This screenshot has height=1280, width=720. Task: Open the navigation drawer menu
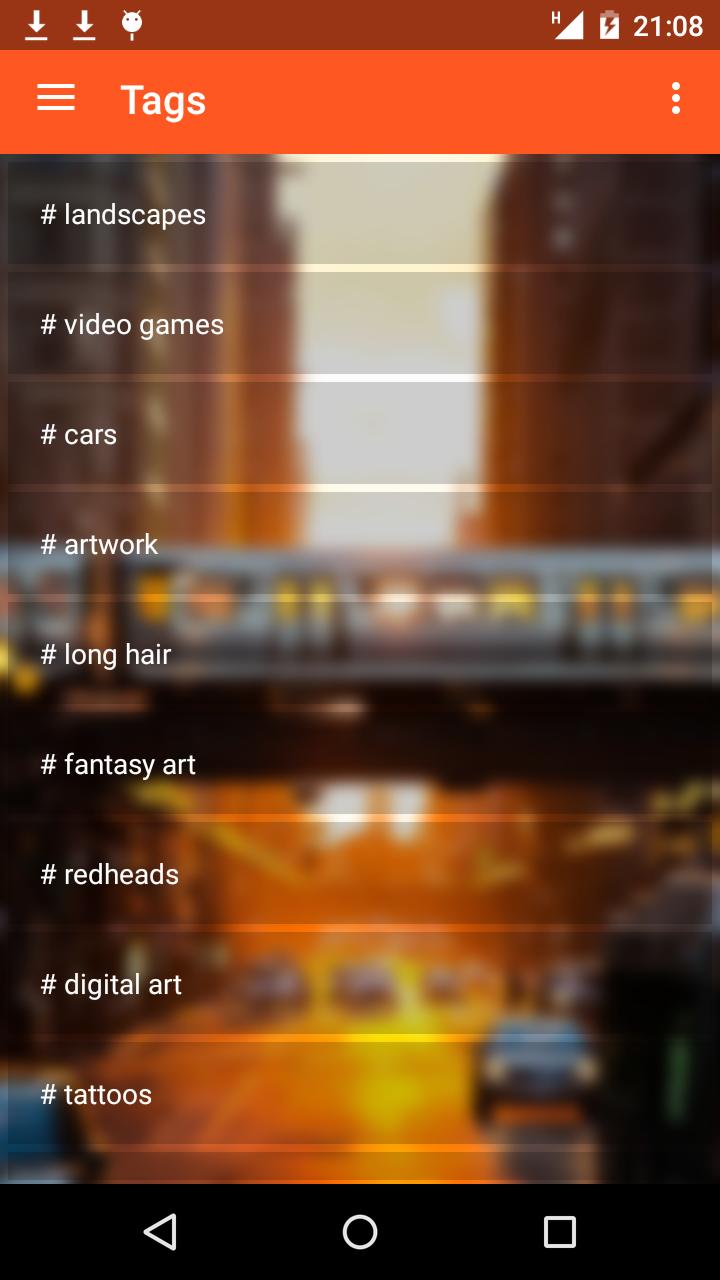pos(56,98)
